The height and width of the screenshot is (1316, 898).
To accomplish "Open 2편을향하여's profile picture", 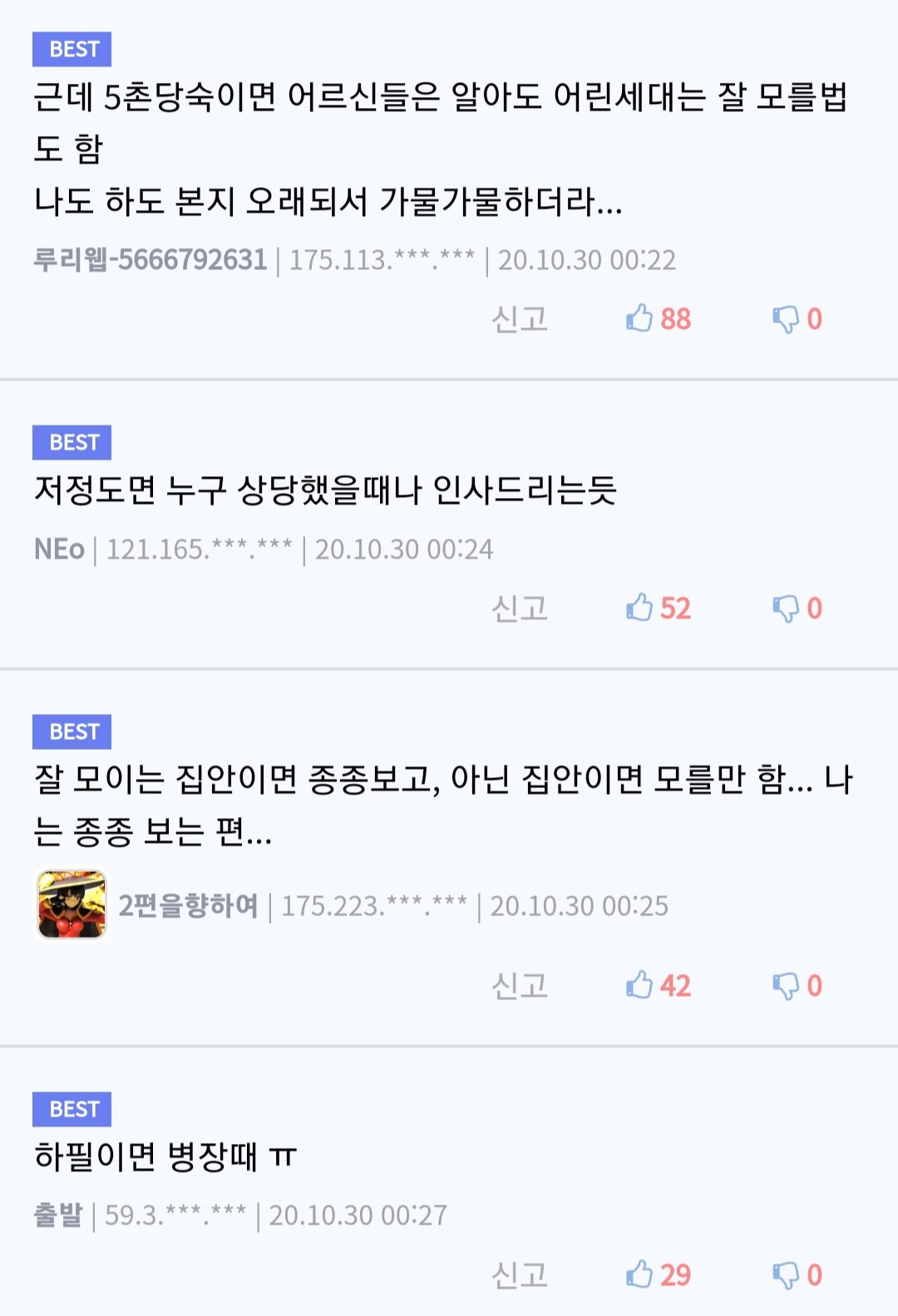I will (72, 904).
